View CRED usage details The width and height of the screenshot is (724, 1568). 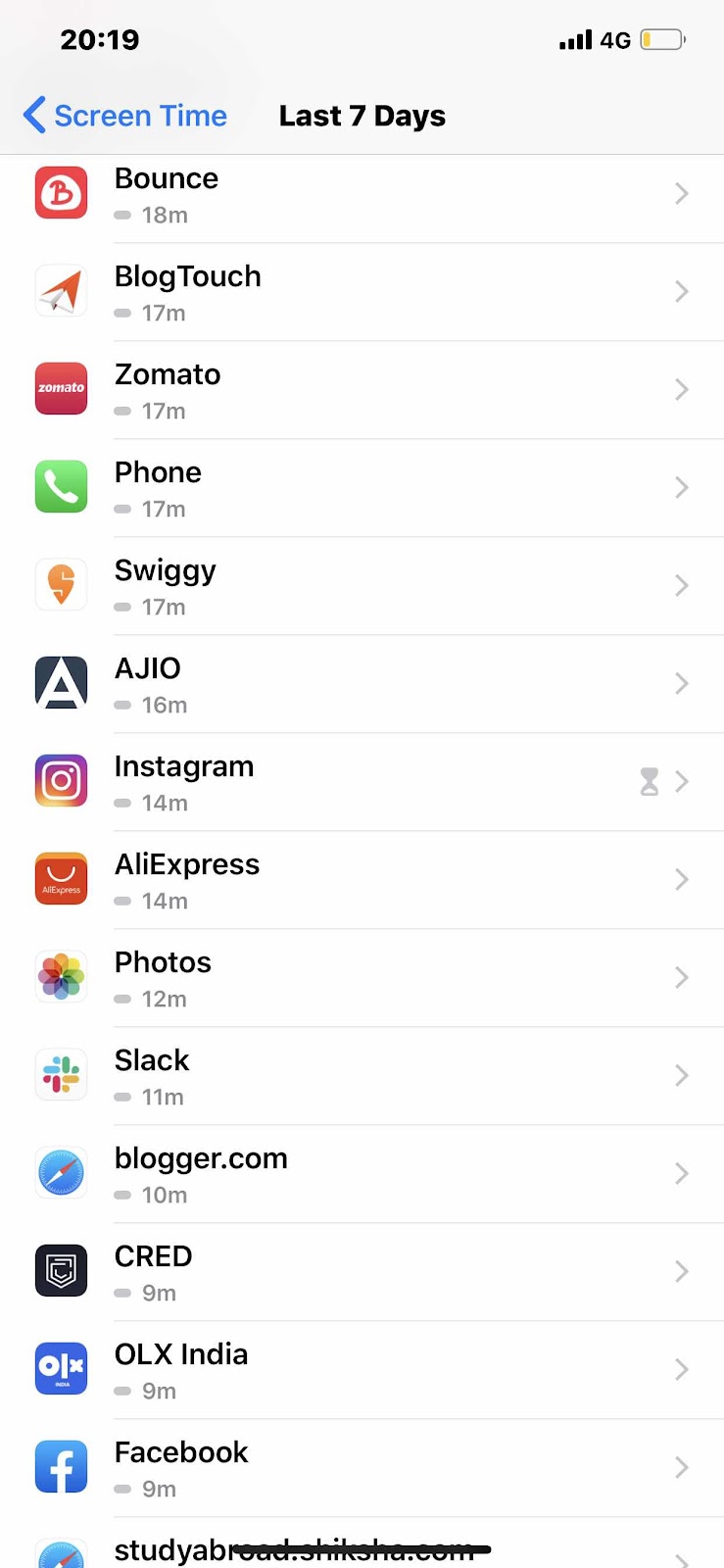tap(362, 1272)
